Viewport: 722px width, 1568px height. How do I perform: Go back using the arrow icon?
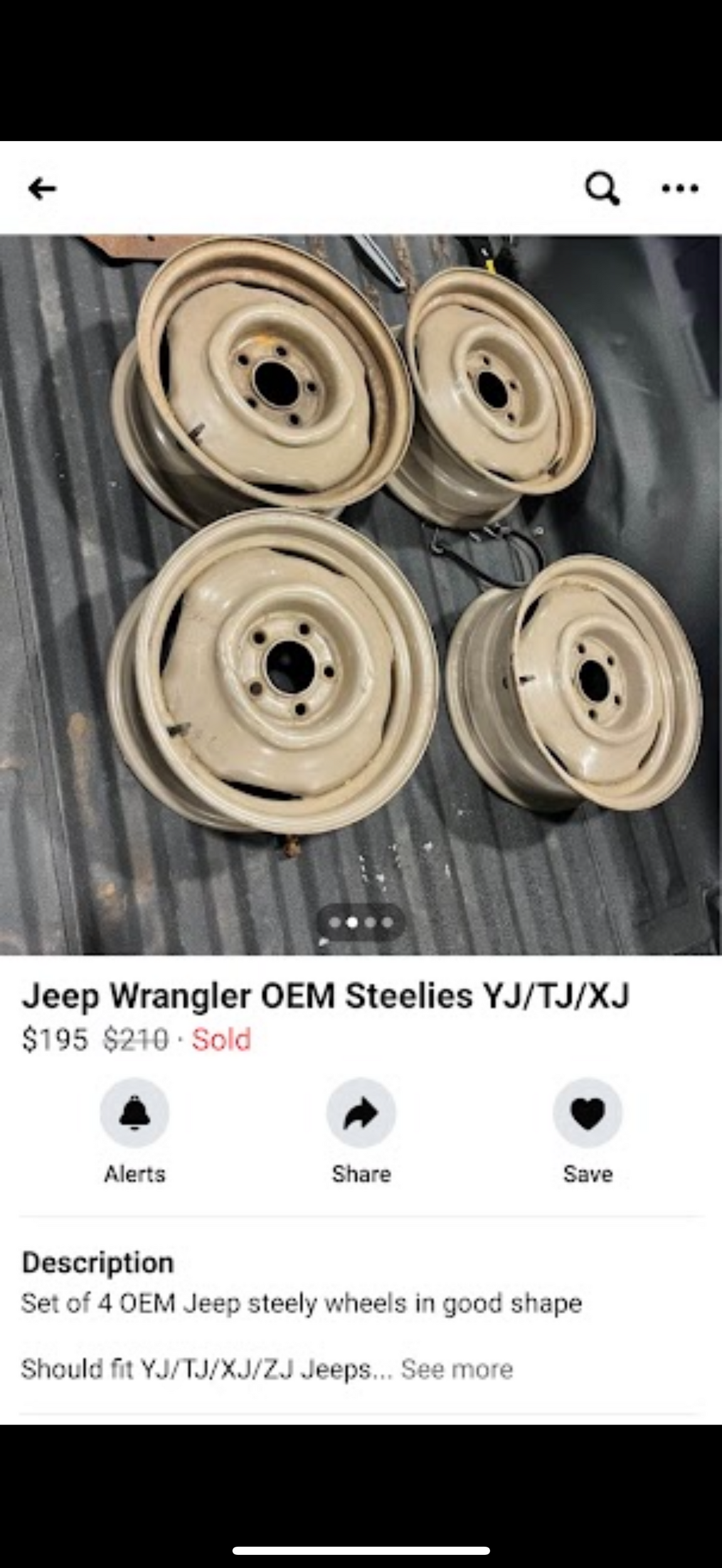43,188
